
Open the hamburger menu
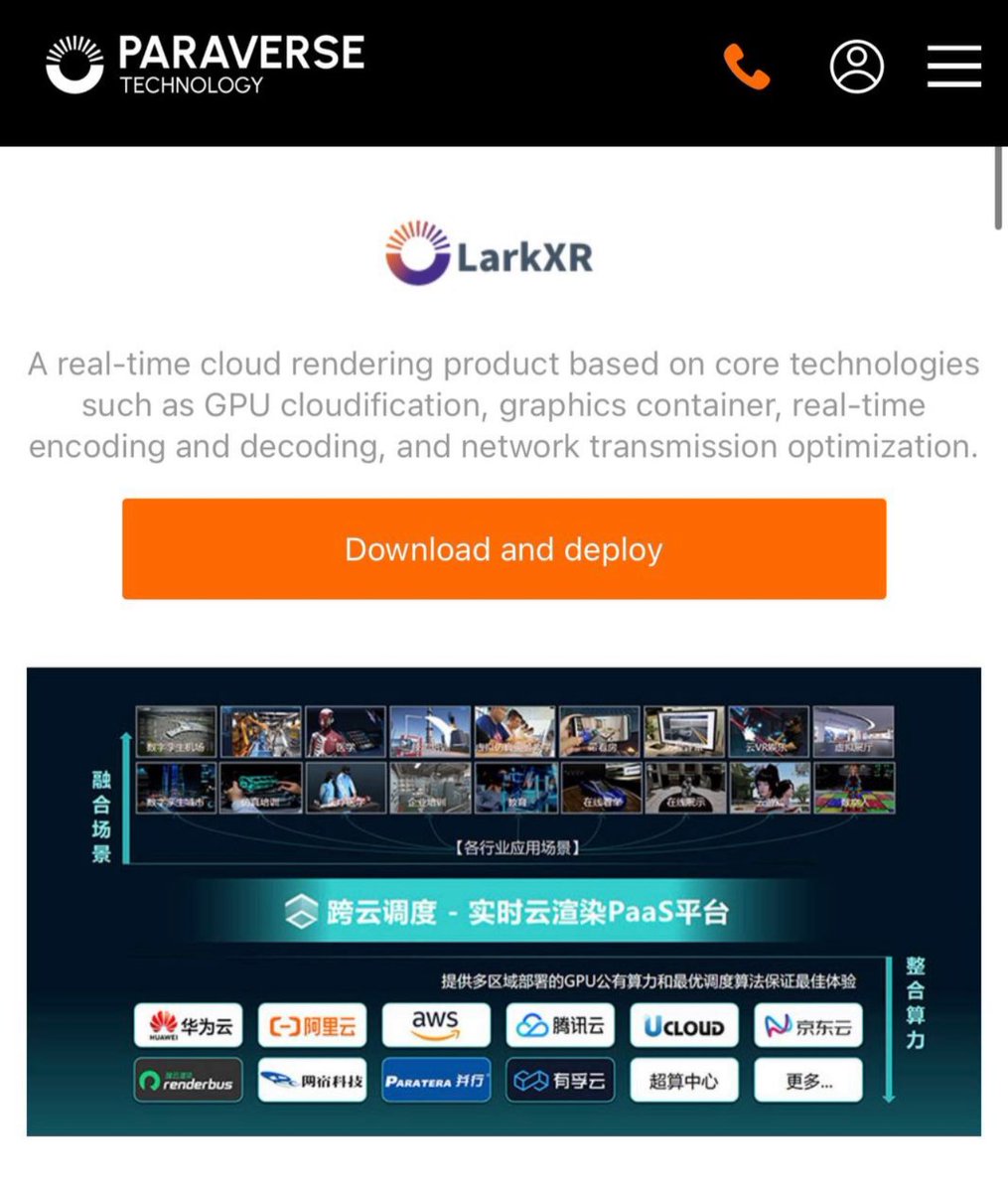953,67
